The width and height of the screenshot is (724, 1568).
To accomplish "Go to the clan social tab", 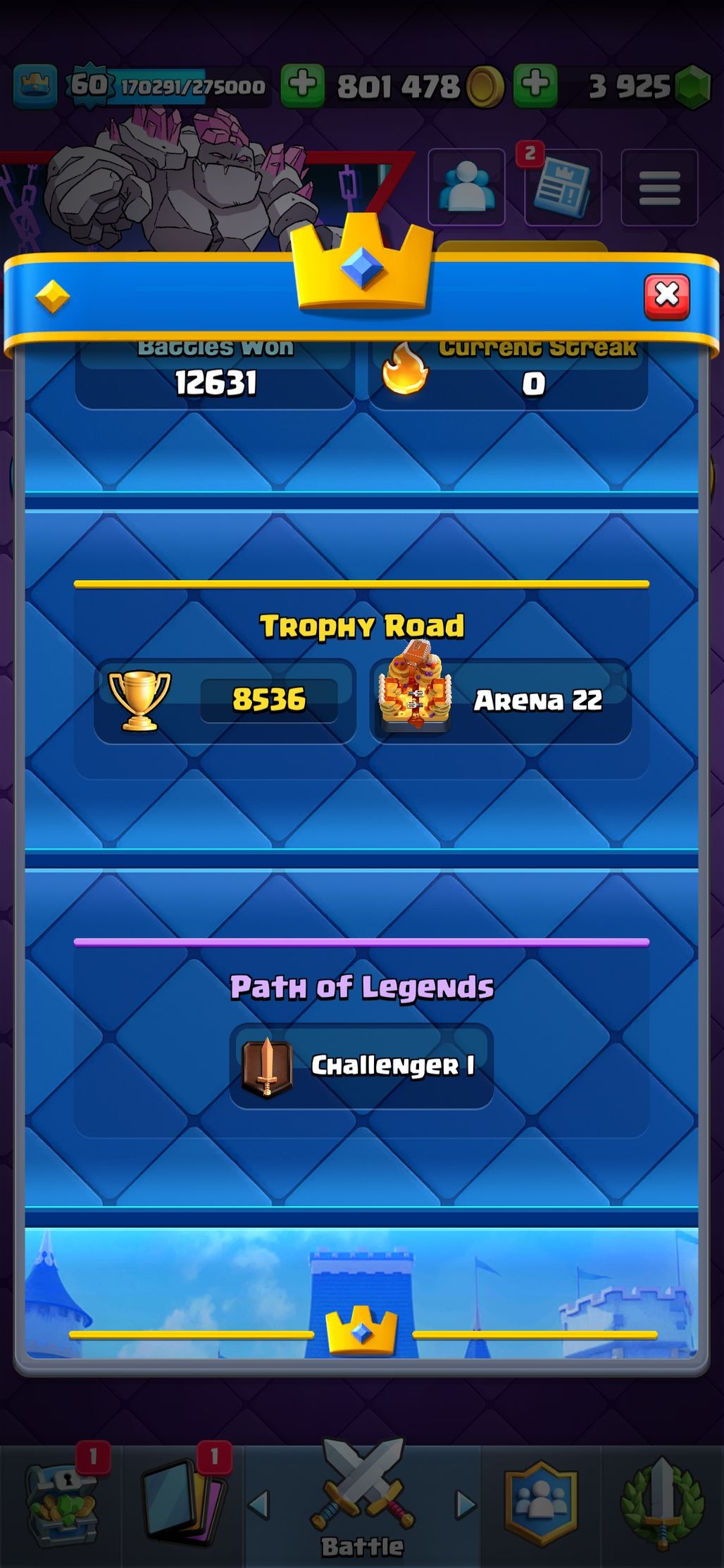I will point(541,1504).
